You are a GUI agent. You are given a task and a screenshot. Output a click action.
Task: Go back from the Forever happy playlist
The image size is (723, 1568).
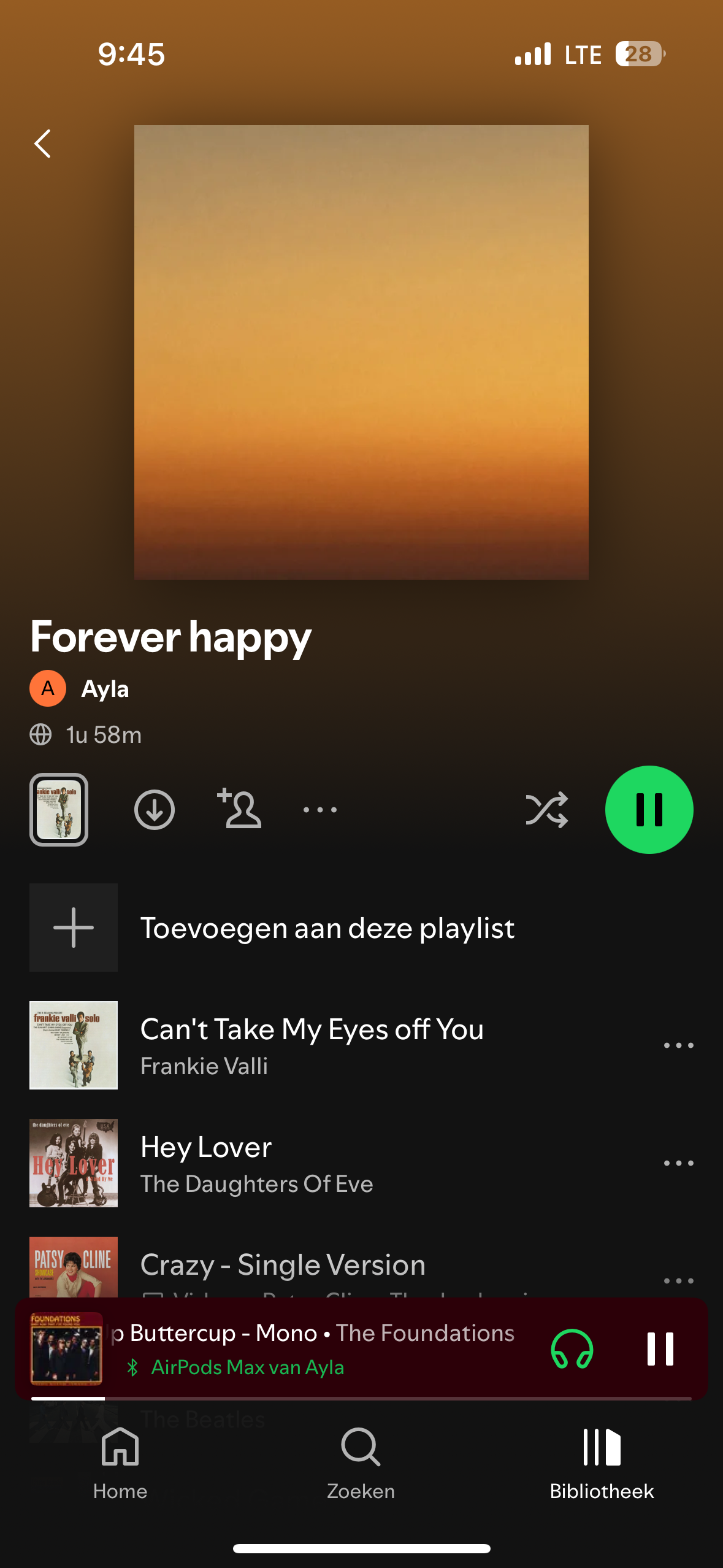coord(42,144)
